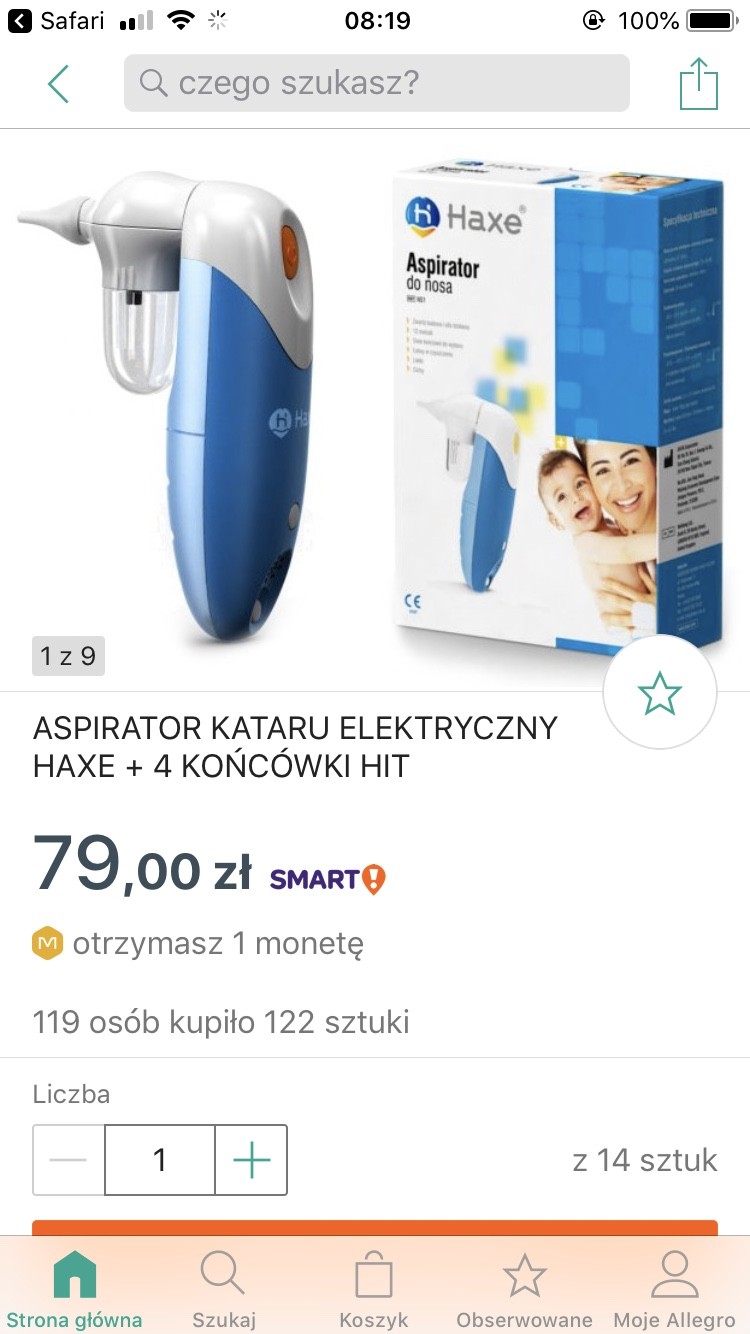Open the Szukaj tab
750x1334 pixels.
[x=223, y=1290]
